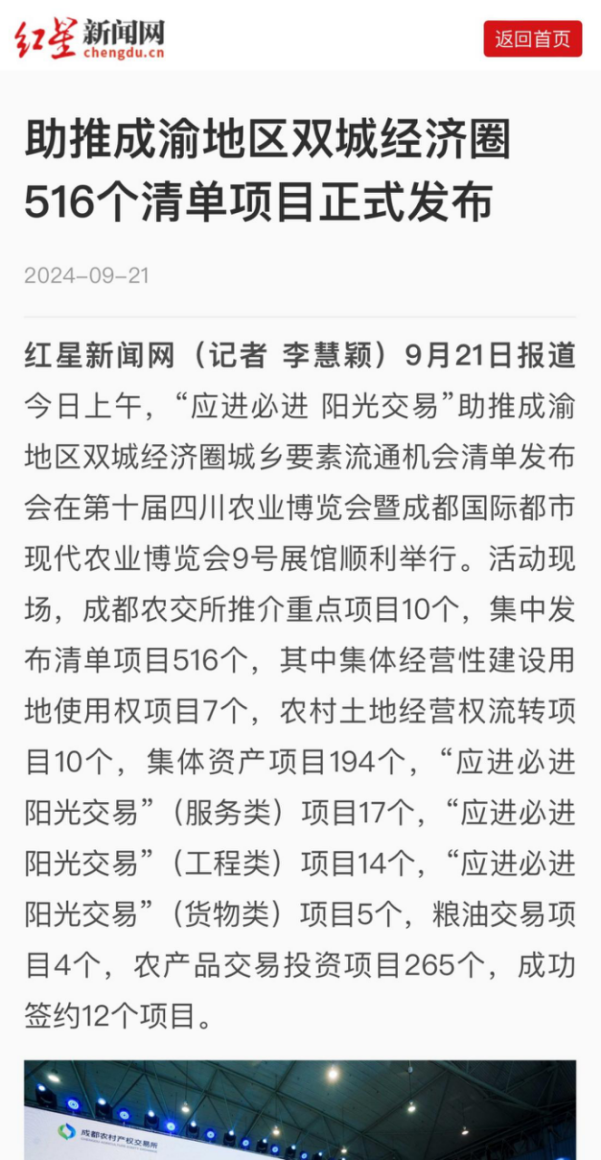Tap the 返回首页 button
Viewport: 601px width, 1160px height.
pos(532,39)
